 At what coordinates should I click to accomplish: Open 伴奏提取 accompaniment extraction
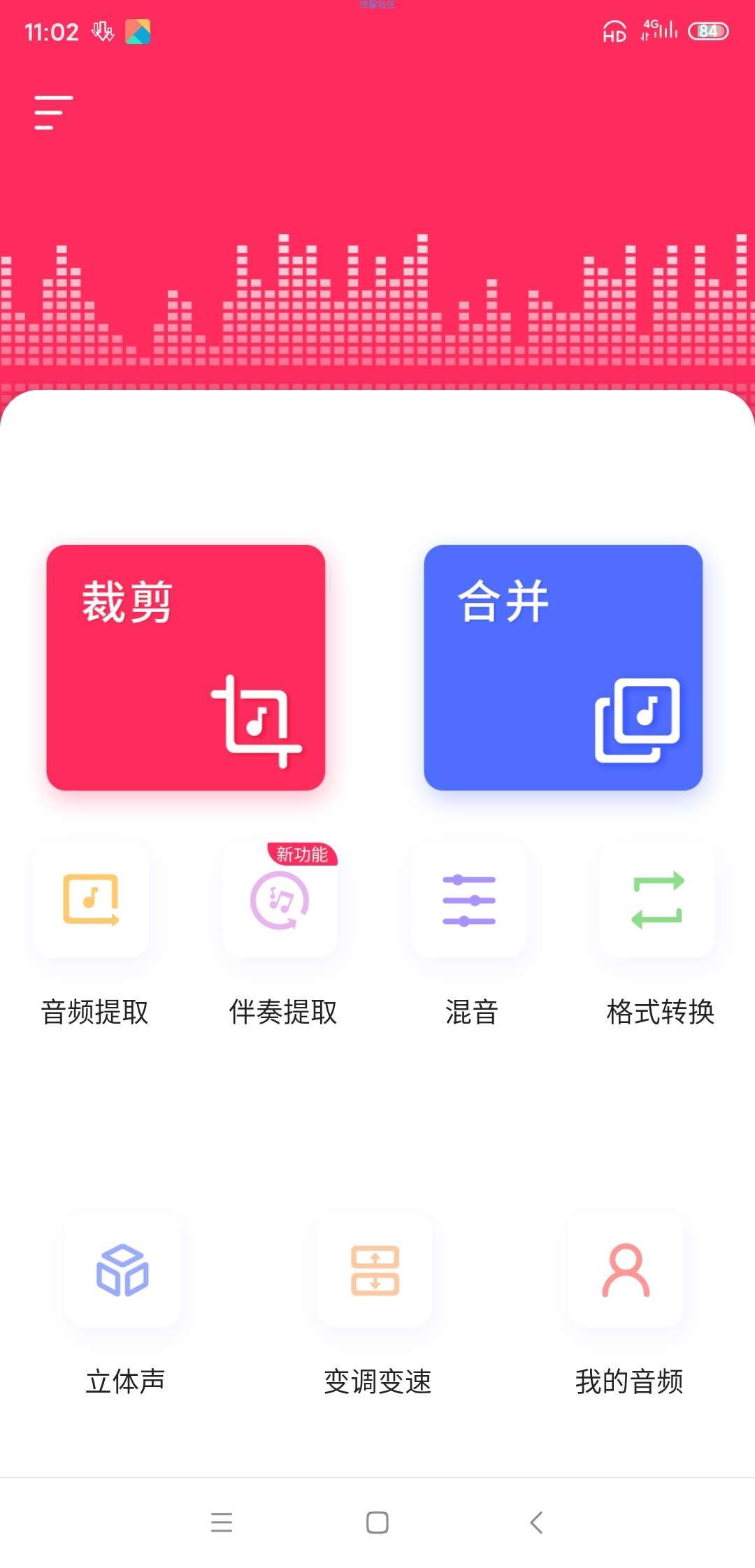(x=280, y=900)
